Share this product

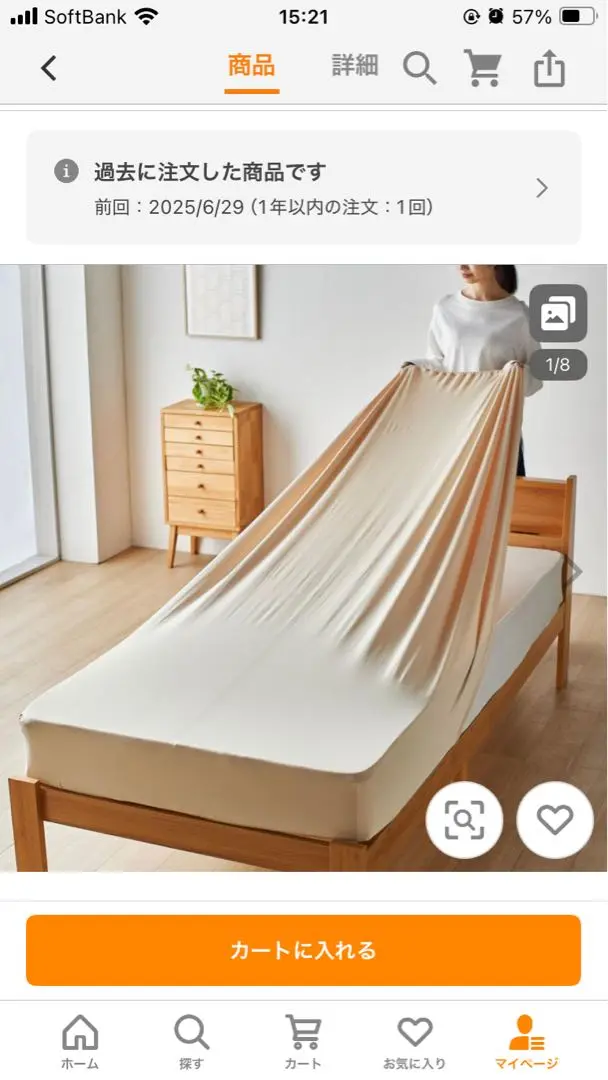click(x=549, y=68)
